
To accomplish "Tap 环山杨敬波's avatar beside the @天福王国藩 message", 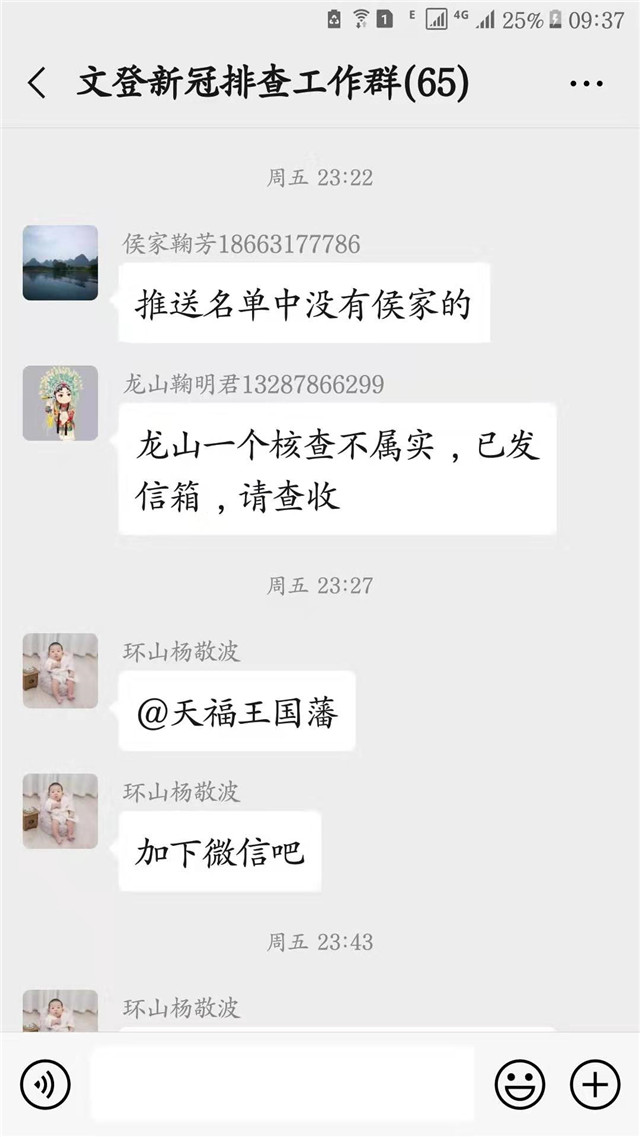I will (60, 671).
